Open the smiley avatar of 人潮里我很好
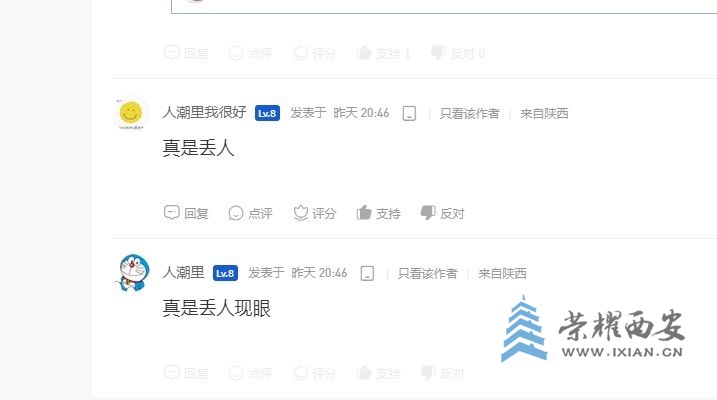This screenshot has width=717, height=400. point(129,114)
